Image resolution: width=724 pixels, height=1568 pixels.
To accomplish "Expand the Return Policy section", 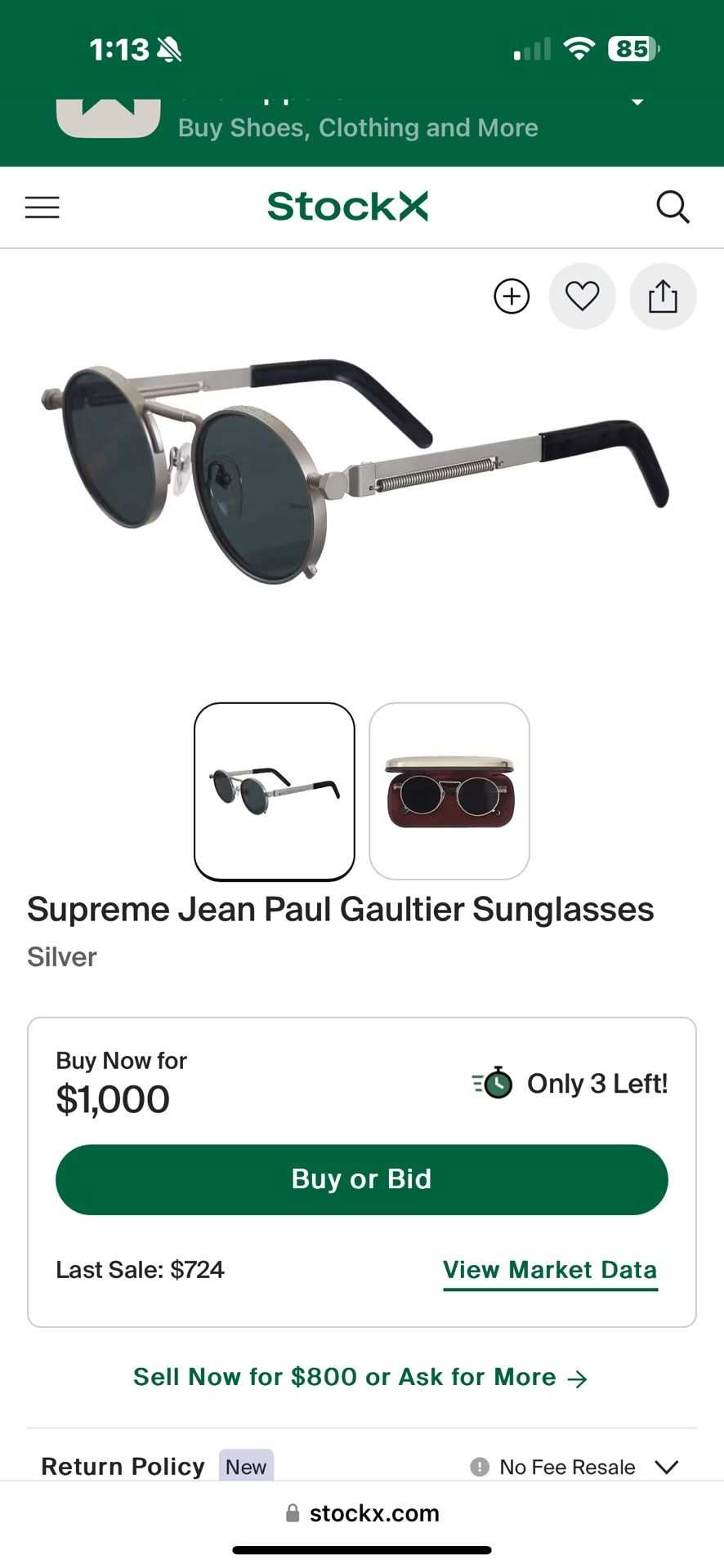I will coord(667,1467).
